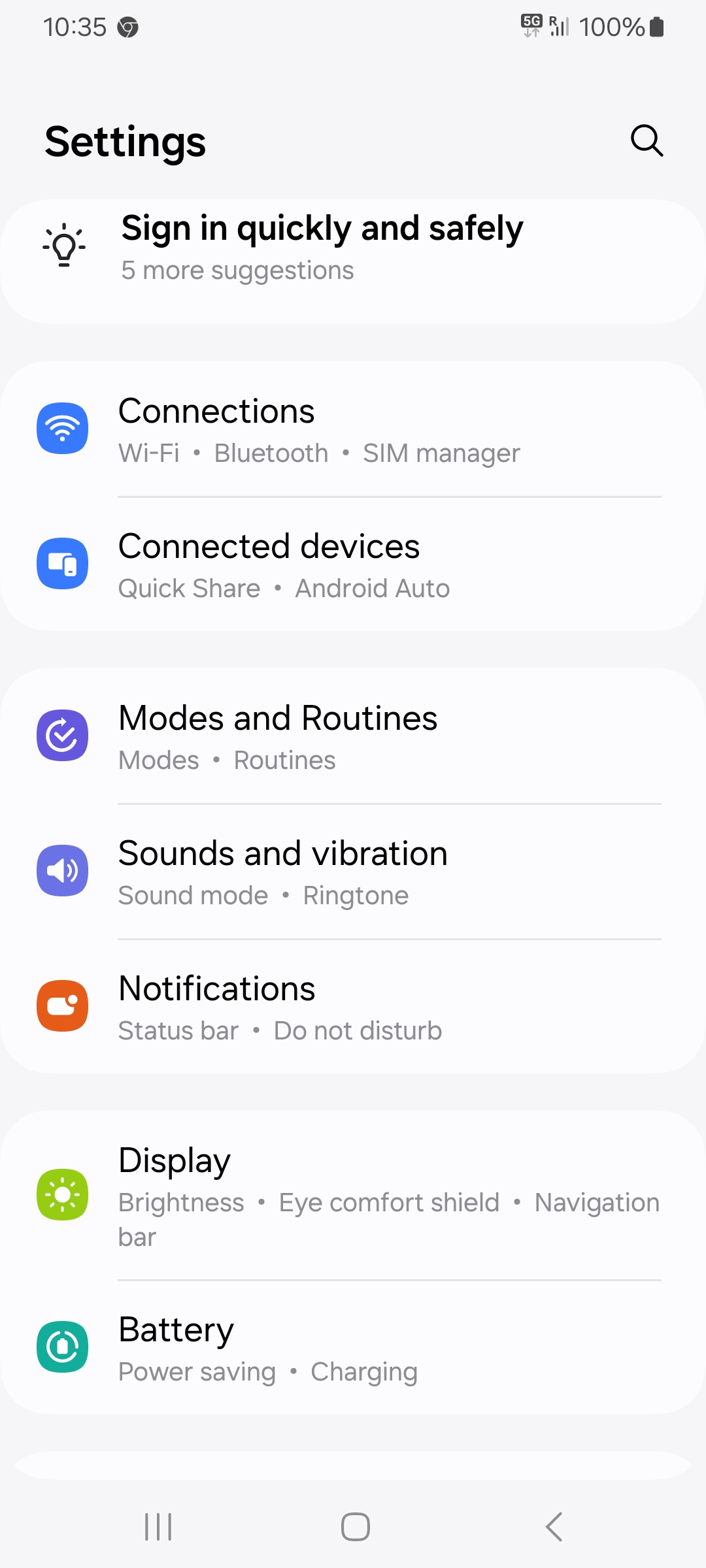The width and height of the screenshot is (706, 1568).
Task: Open Display settings
Action: click(x=353, y=1194)
